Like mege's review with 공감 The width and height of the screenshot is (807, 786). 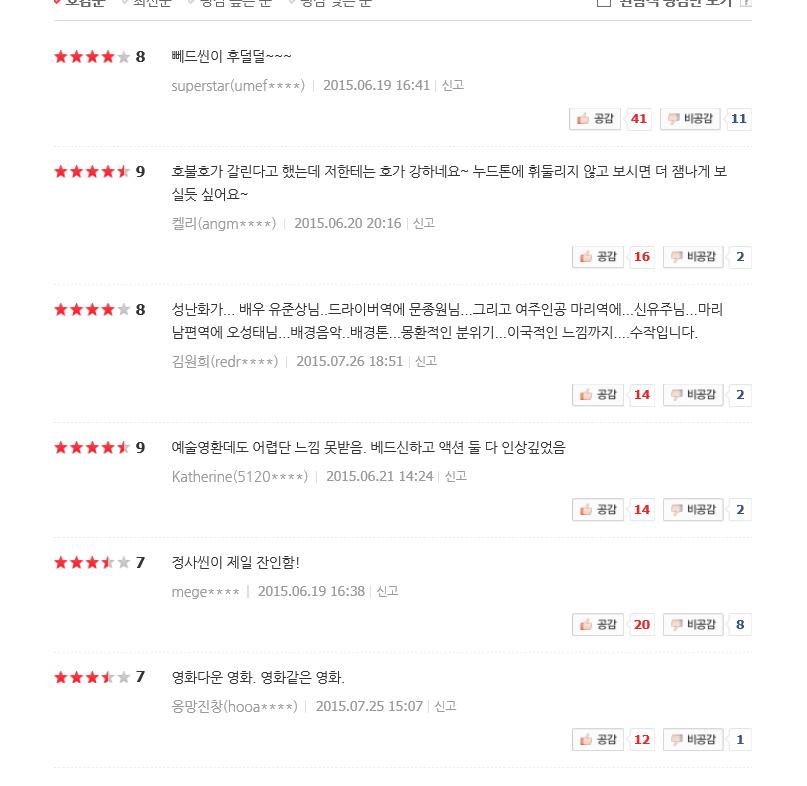click(597, 625)
